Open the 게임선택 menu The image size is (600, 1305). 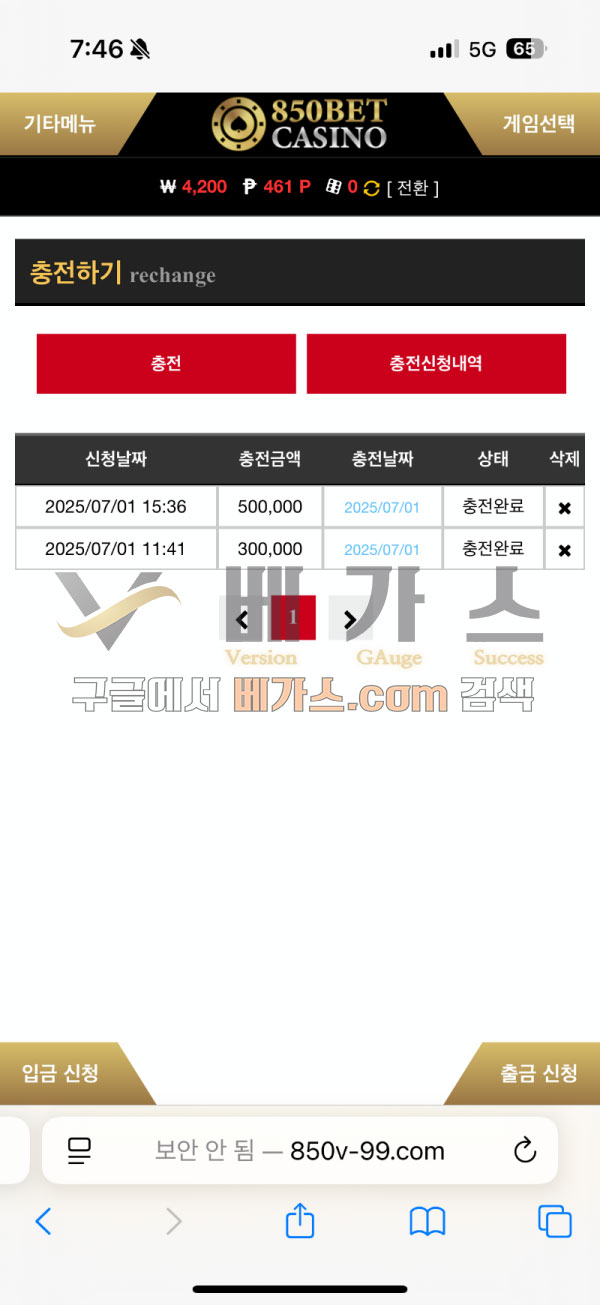point(538,124)
